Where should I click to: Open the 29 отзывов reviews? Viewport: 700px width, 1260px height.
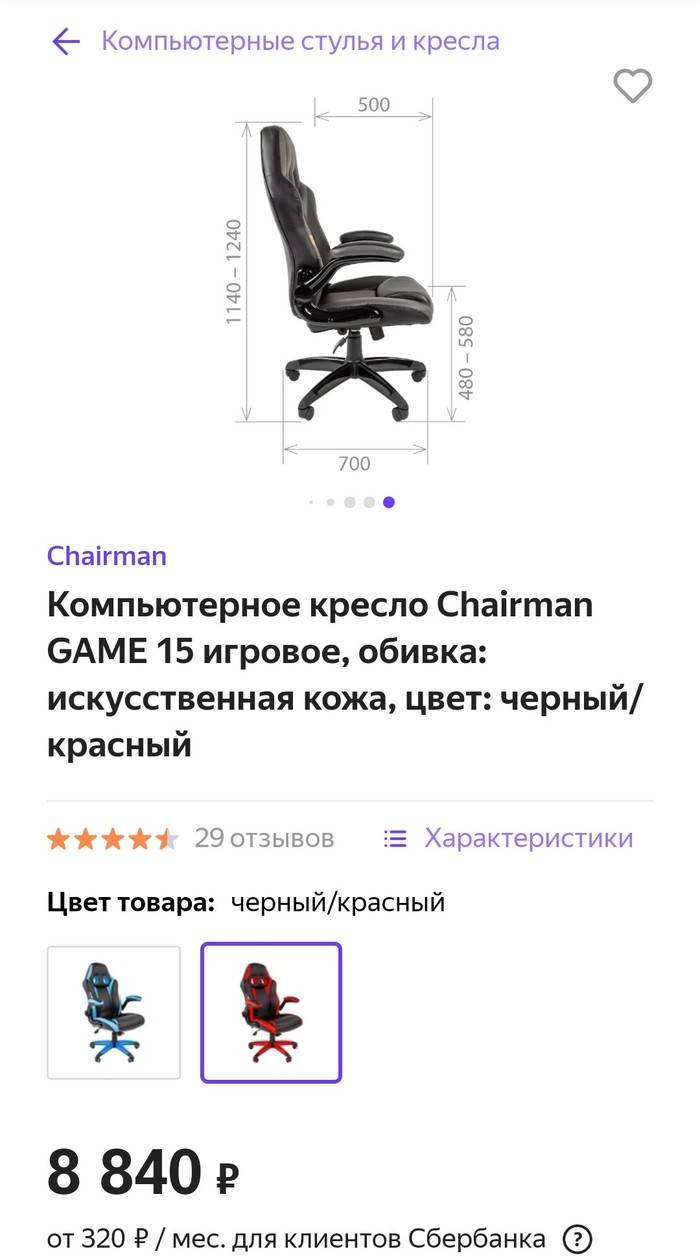[x=264, y=838]
